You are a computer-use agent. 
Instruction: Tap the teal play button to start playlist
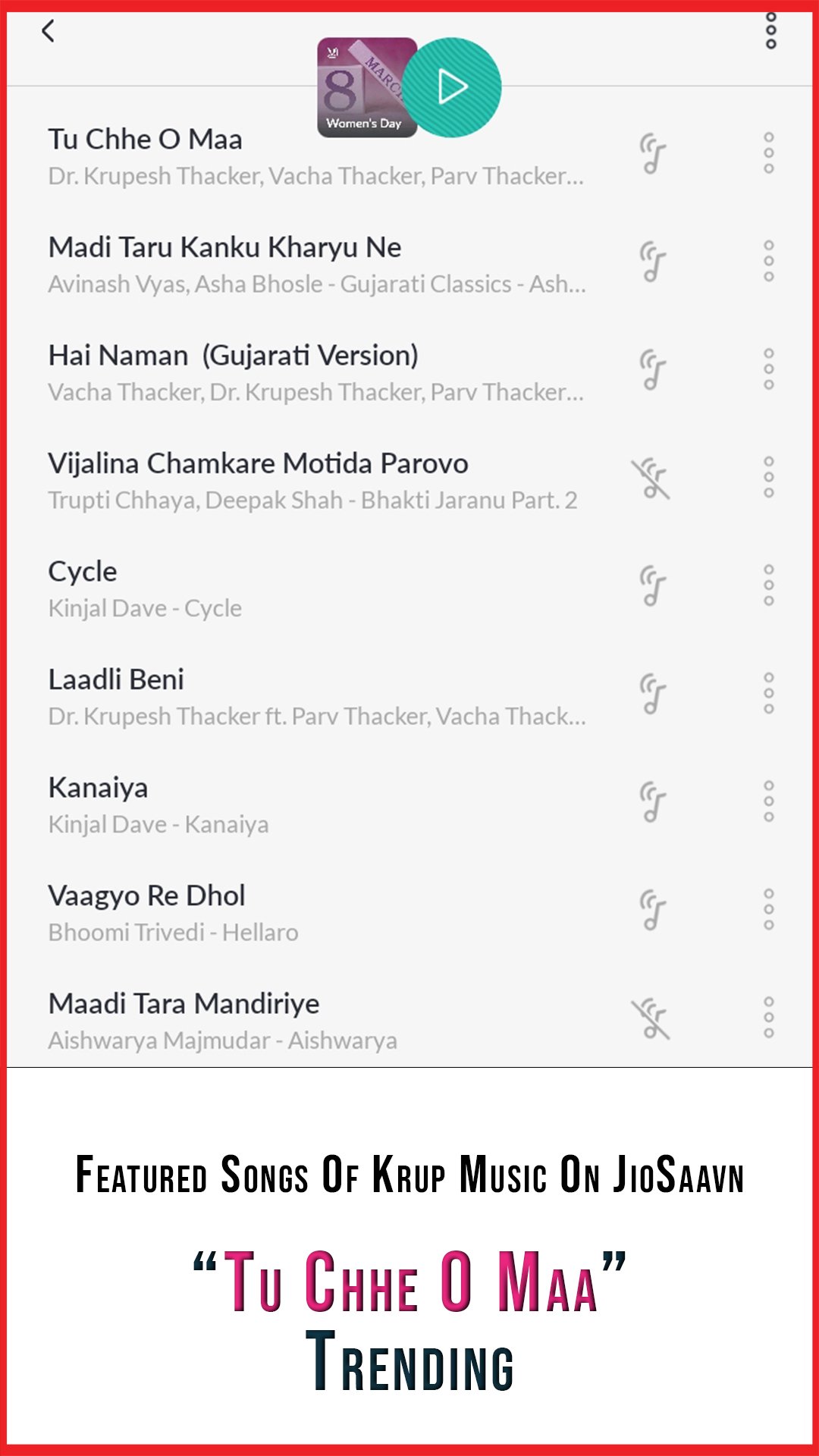coord(453,87)
